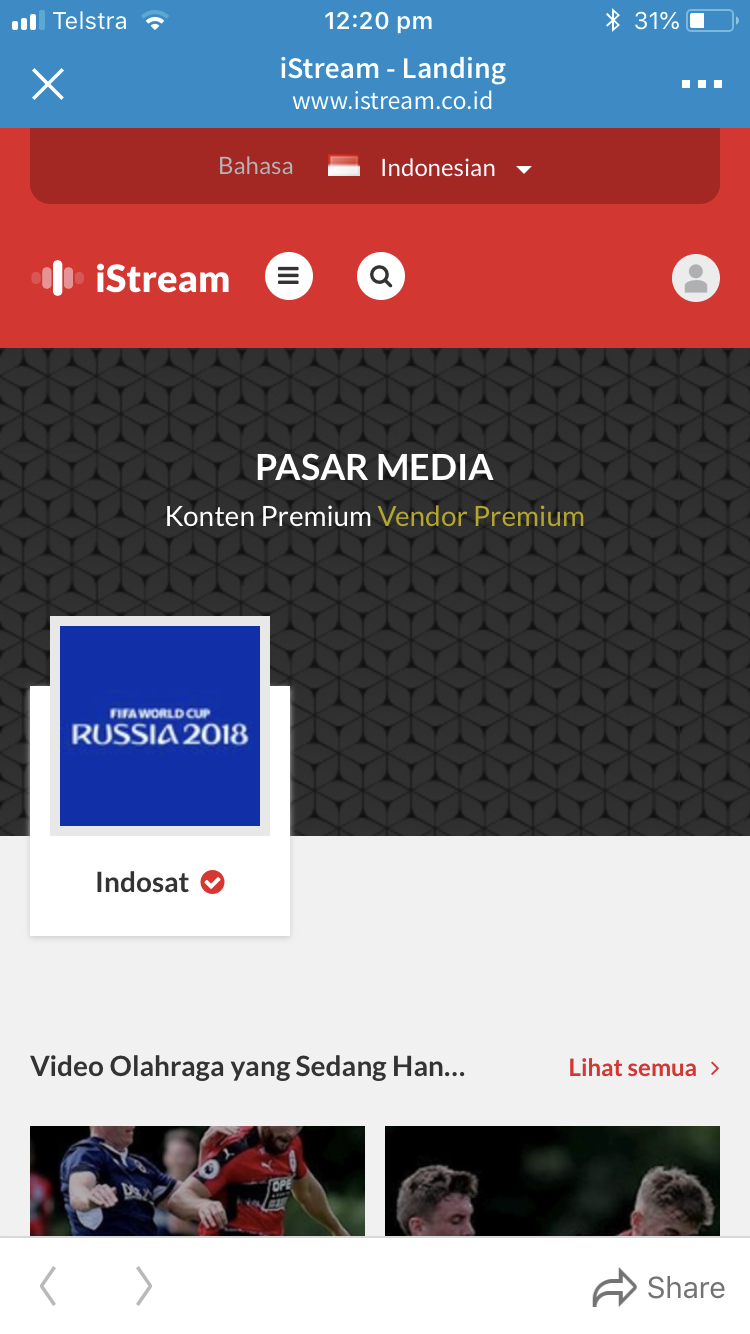Close the in-app browser
Image resolution: width=750 pixels, height=1334 pixels.
point(48,85)
